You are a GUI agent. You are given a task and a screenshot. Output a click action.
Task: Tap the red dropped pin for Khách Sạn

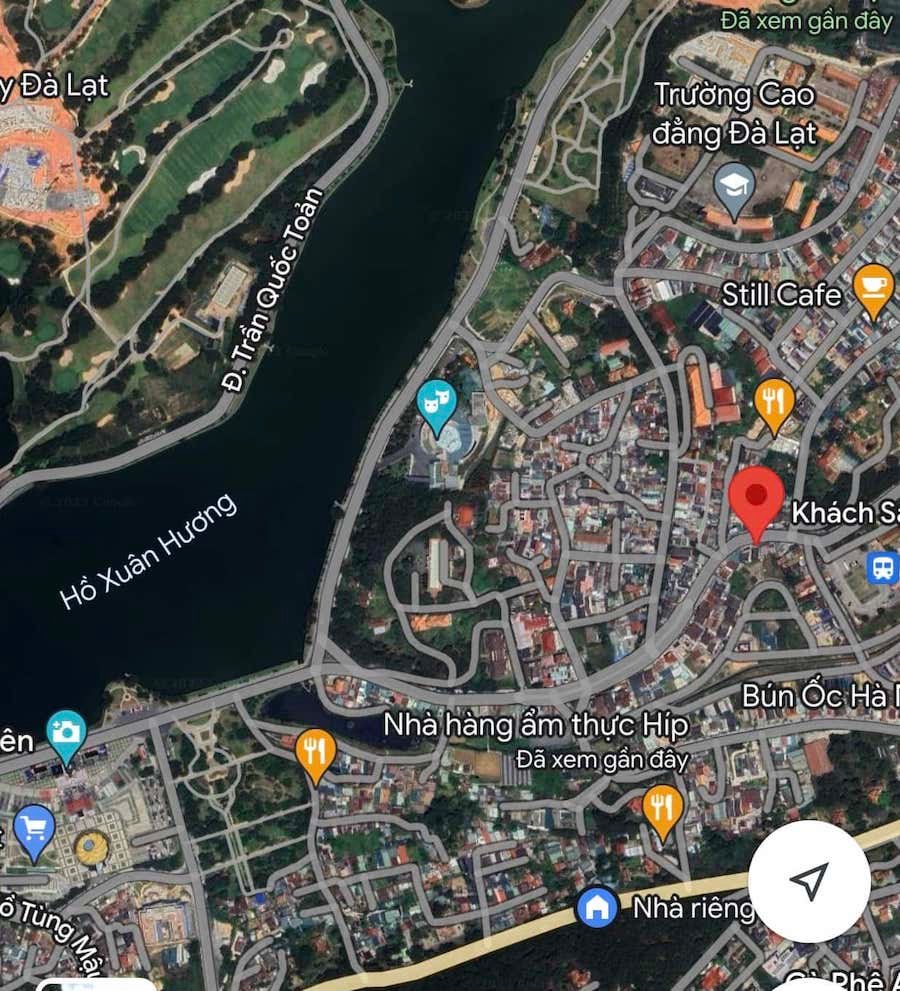[756, 499]
